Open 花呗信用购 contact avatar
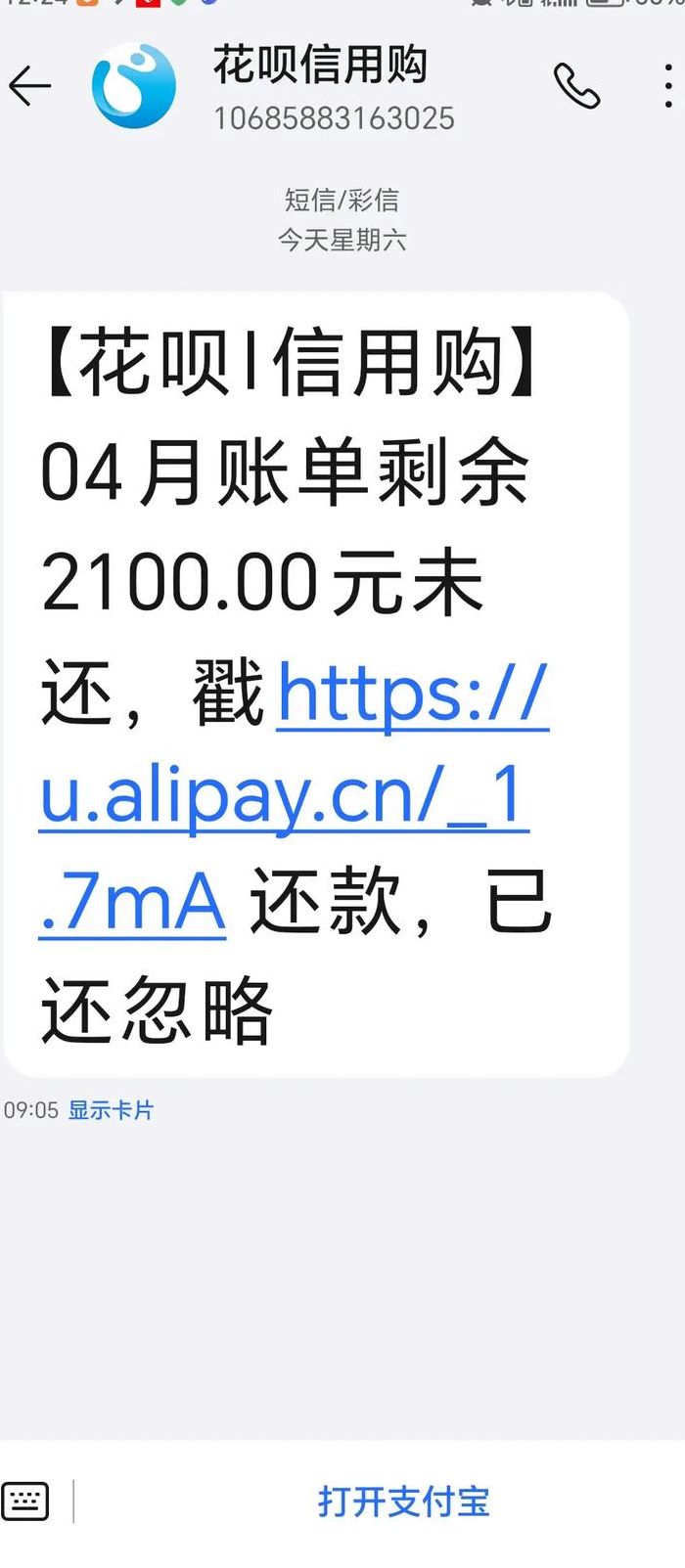The width and height of the screenshot is (685, 1568). [x=134, y=86]
